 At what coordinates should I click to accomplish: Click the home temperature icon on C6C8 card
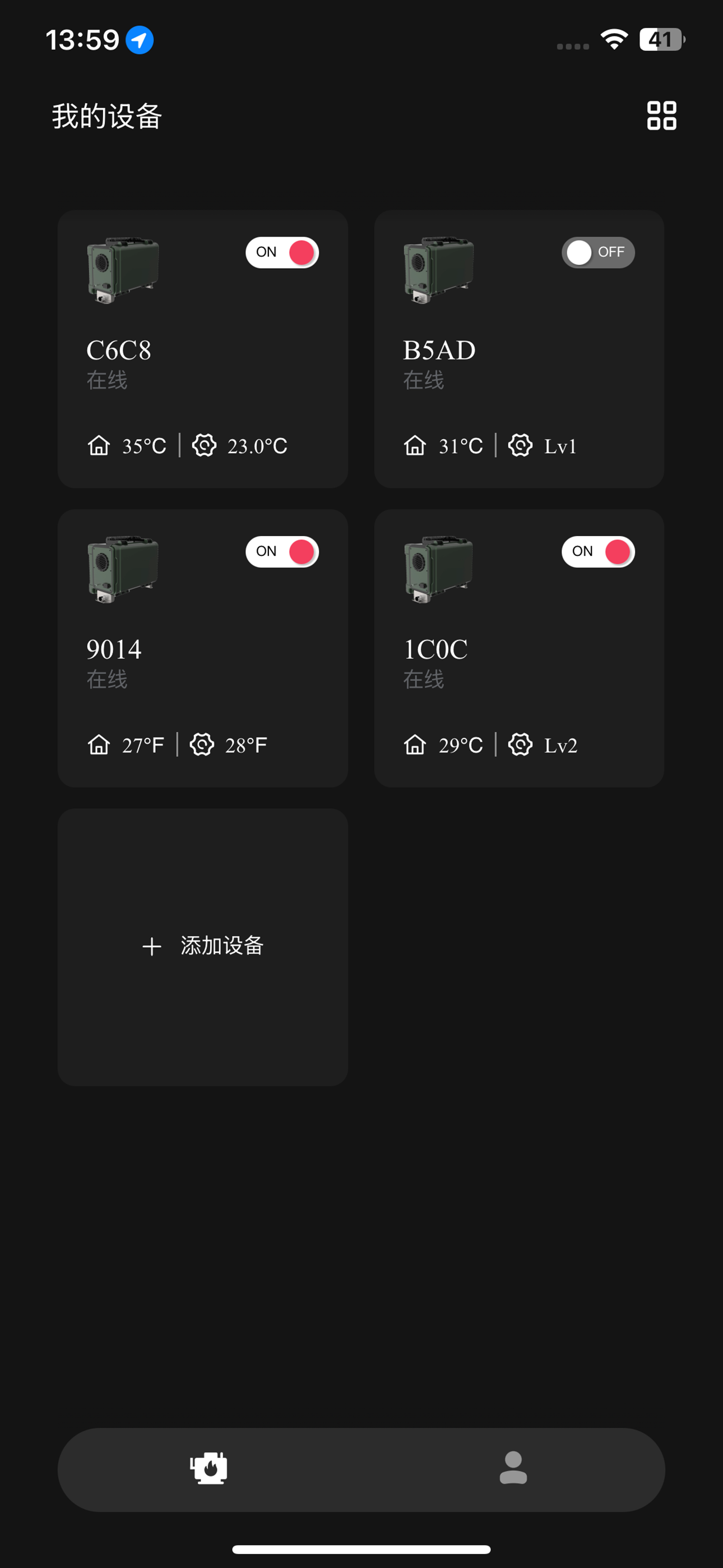(100, 446)
